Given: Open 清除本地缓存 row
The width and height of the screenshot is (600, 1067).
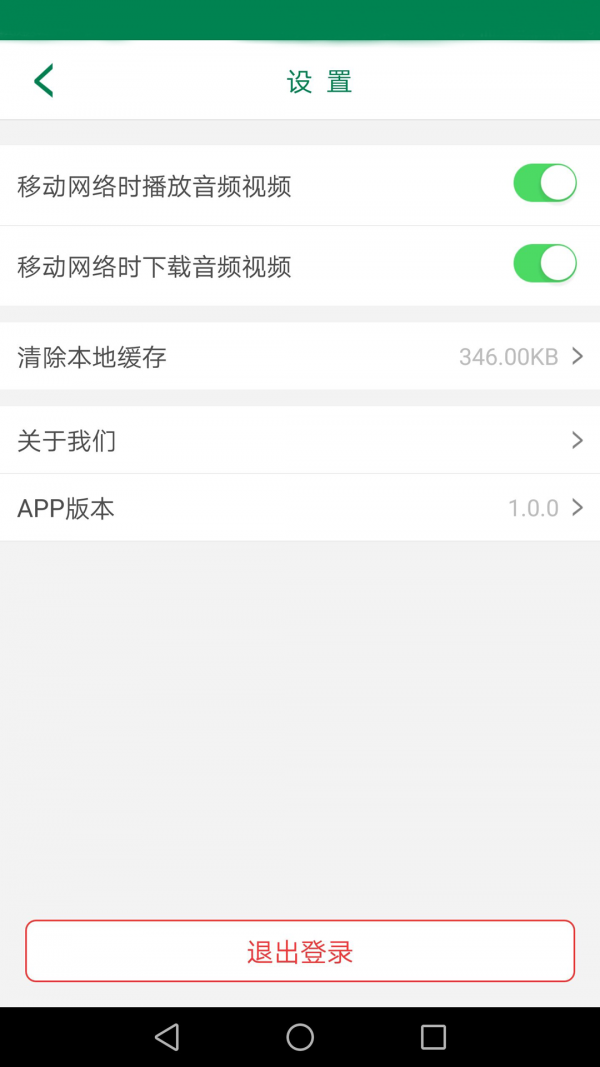Looking at the screenshot, I should [x=300, y=357].
